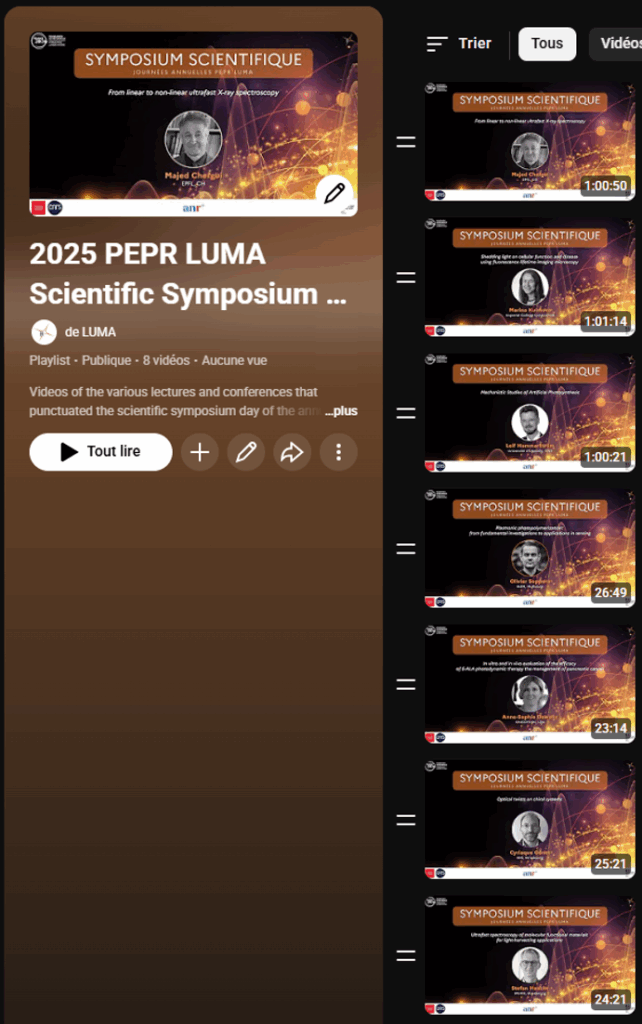Select the Tous filter chip
642x1024 pixels.
(547, 44)
